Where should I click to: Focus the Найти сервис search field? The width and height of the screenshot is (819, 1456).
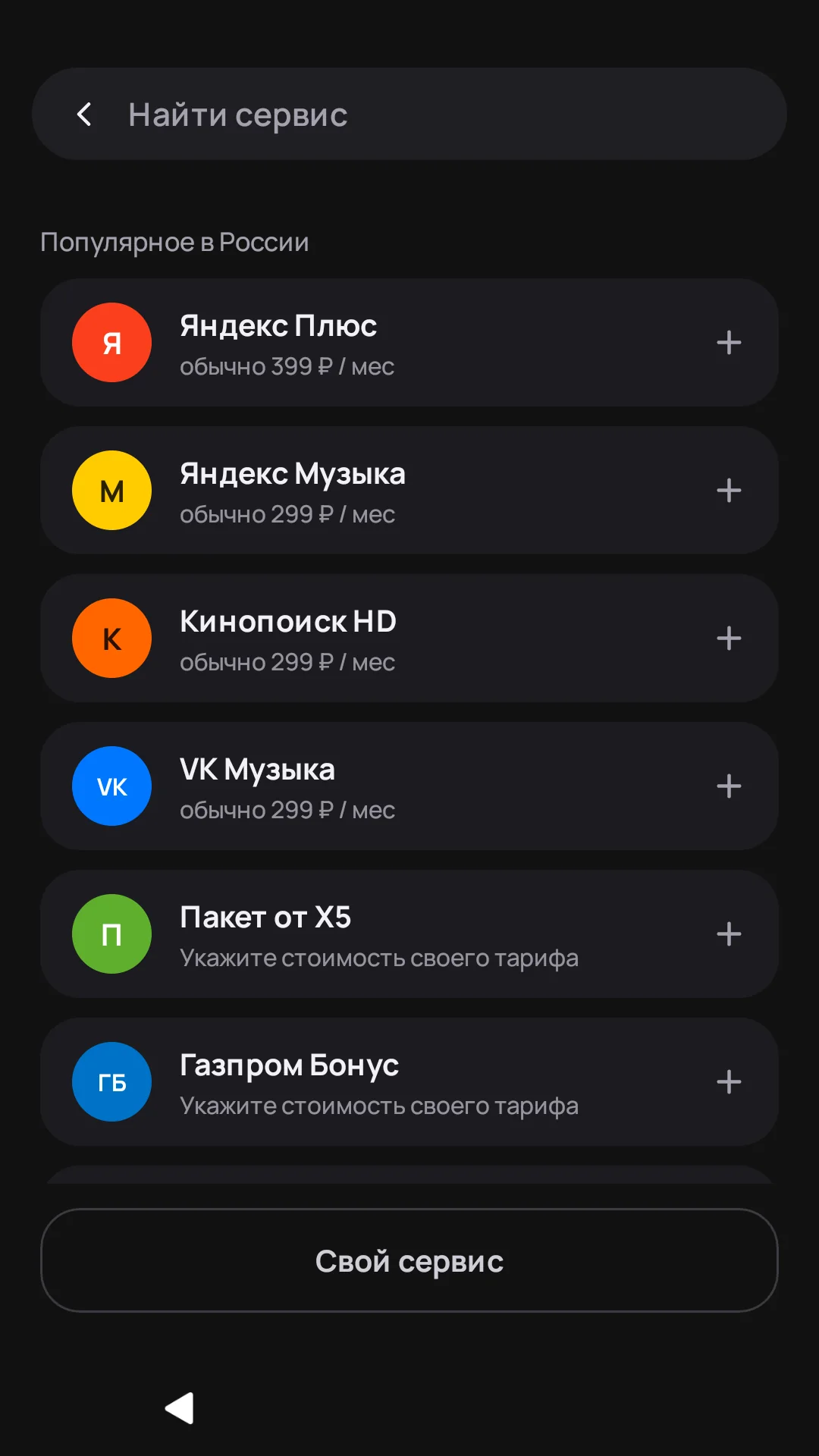click(409, 114)
